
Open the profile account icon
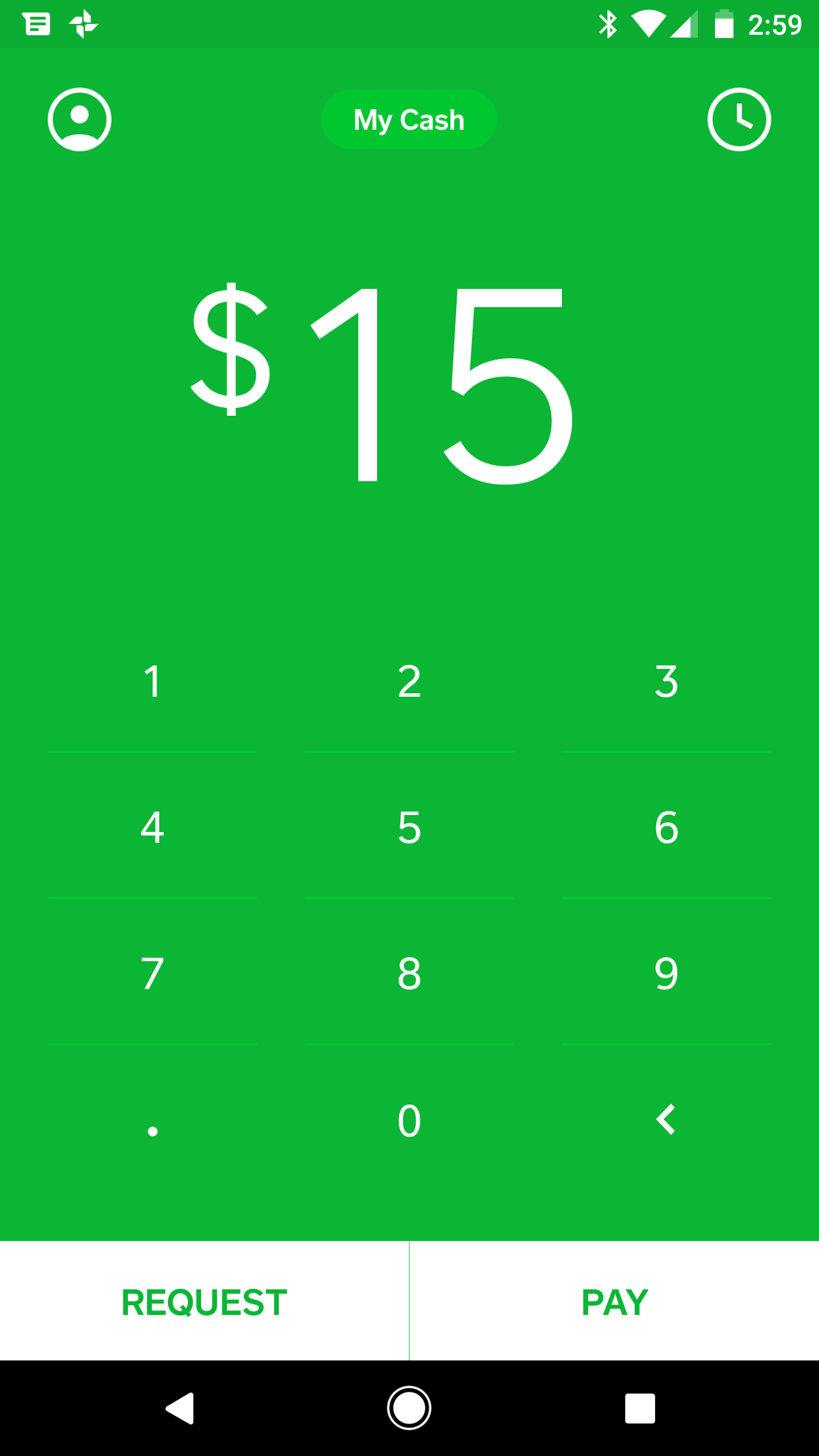click(80, 119)
